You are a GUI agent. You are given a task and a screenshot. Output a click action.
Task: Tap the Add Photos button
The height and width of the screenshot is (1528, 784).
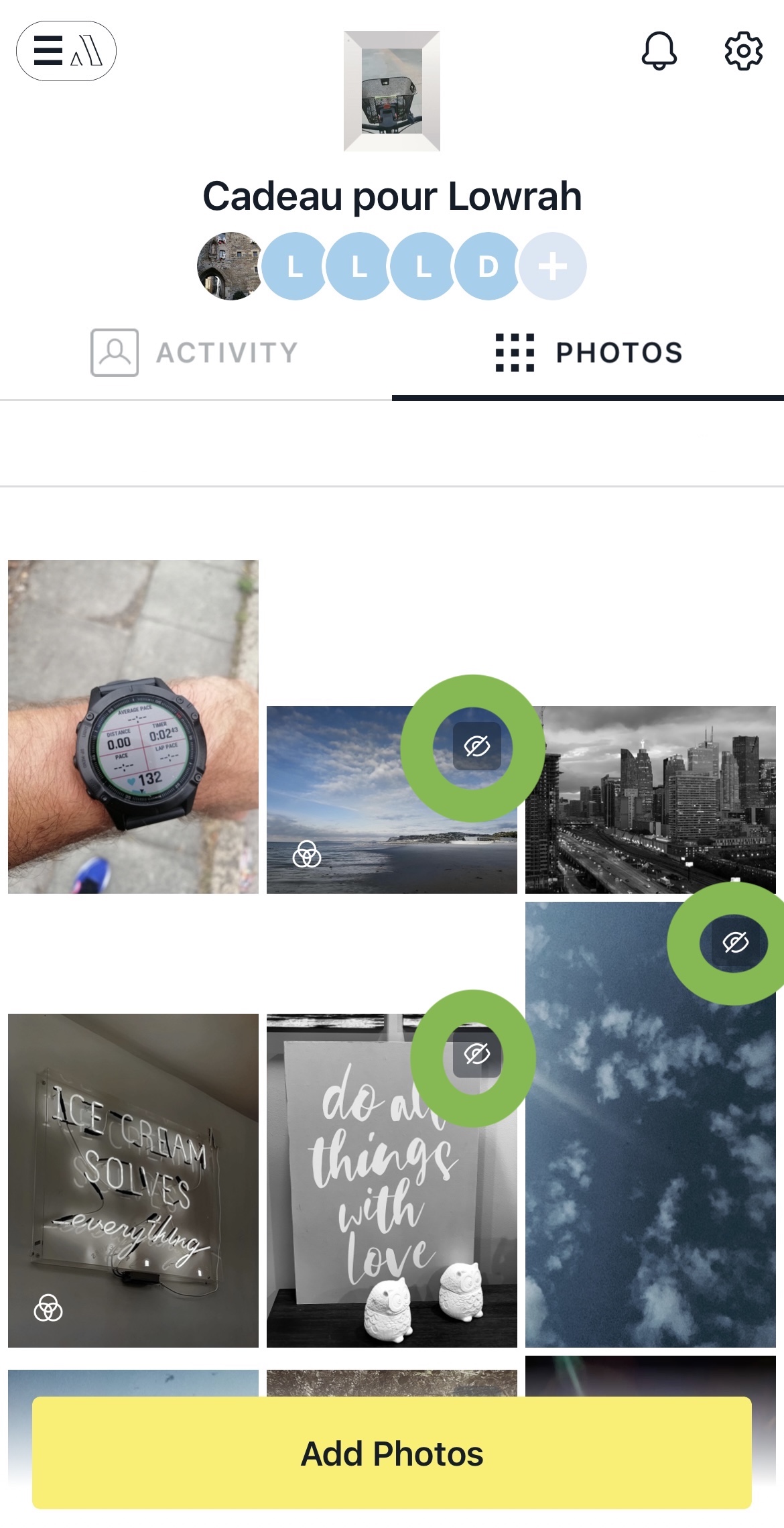(x=392, y=1453)
